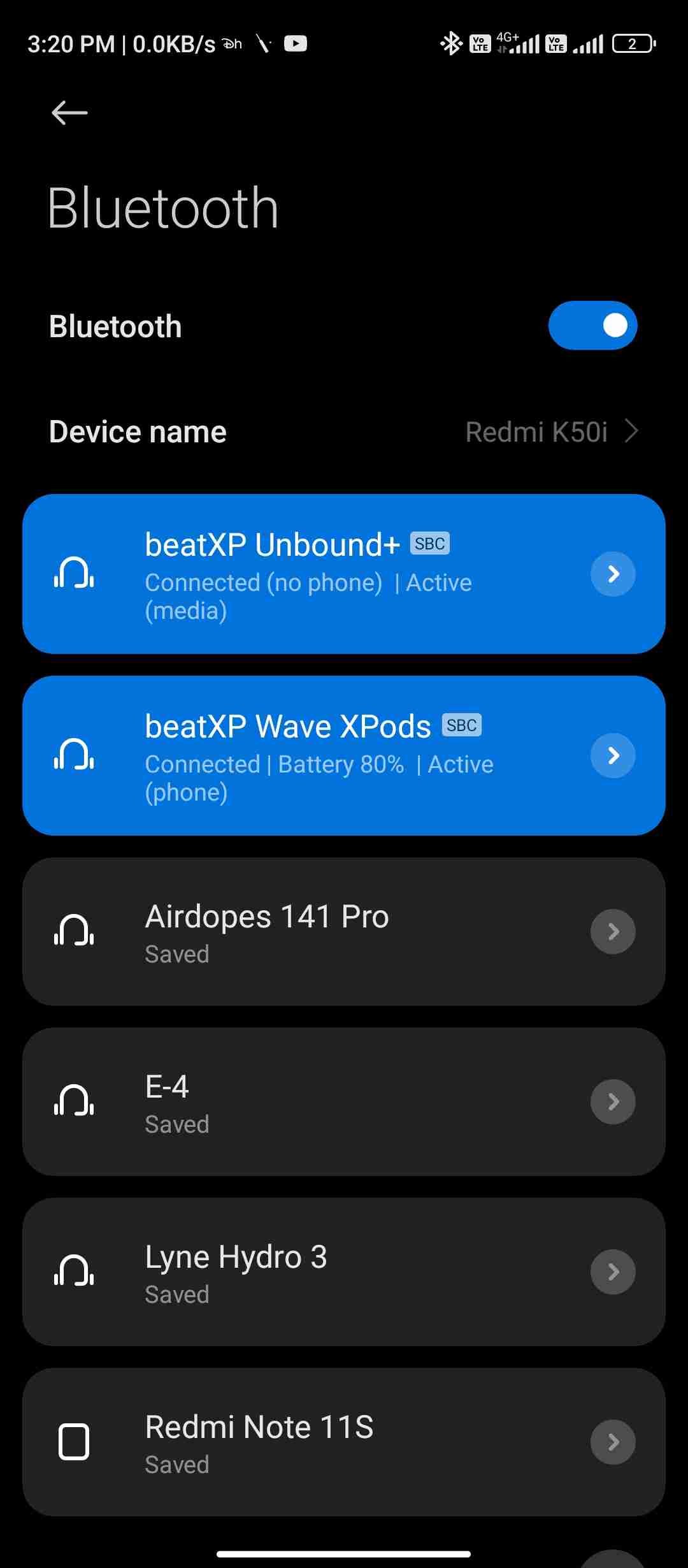Open details arrow for Airdopes 141 Pro

coord(613,932)
